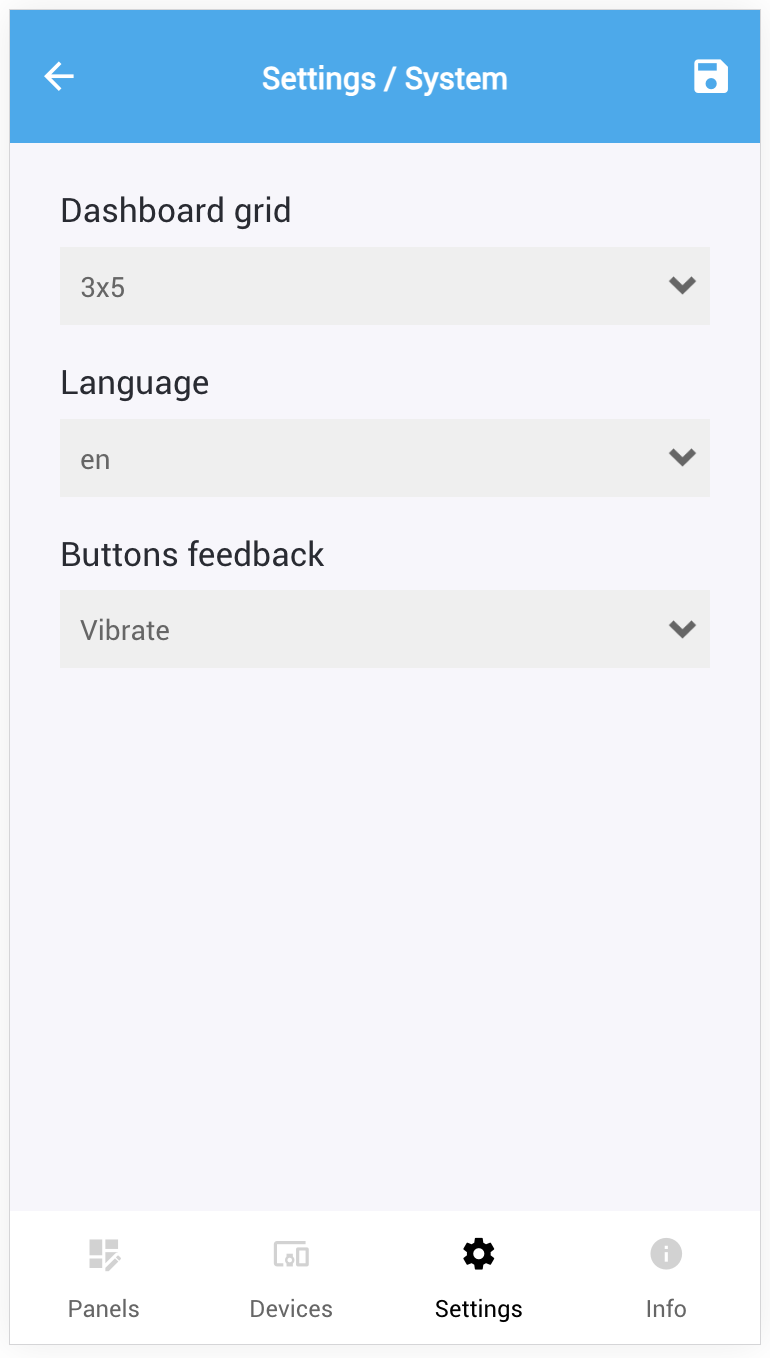
Task: Open the Dashboard grid dropdown
Action: pyautogui.click(x=385, y=287)
